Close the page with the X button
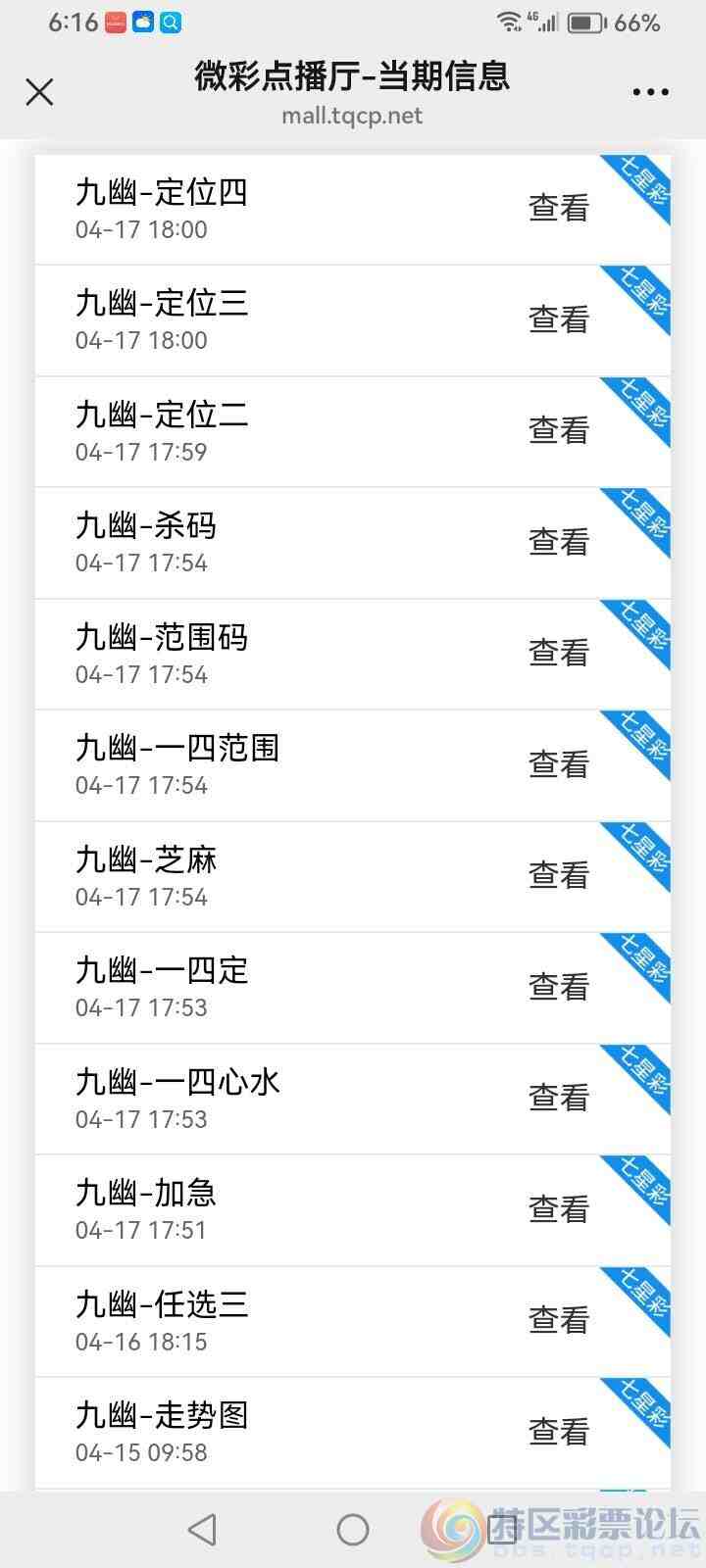 (x=39, y=91)
